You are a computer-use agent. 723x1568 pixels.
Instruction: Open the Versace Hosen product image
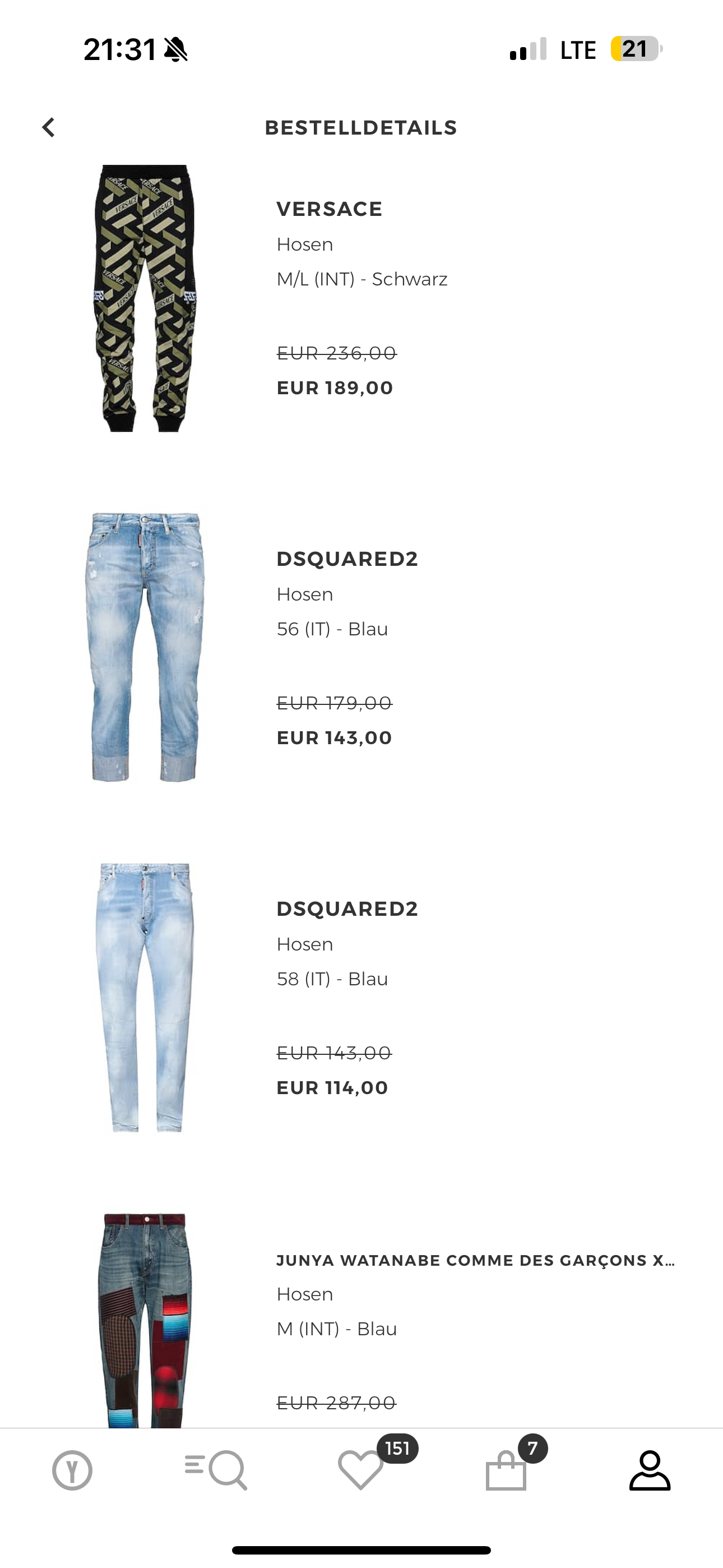click(145, 298)
